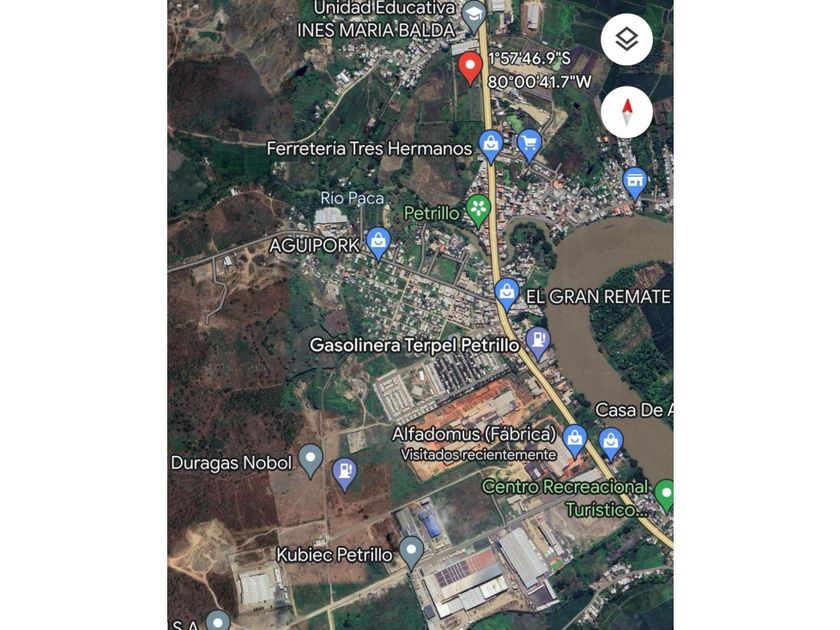View Centro Recreacional Turístico marker
The image size is (840, 630).
coord(664,492)
